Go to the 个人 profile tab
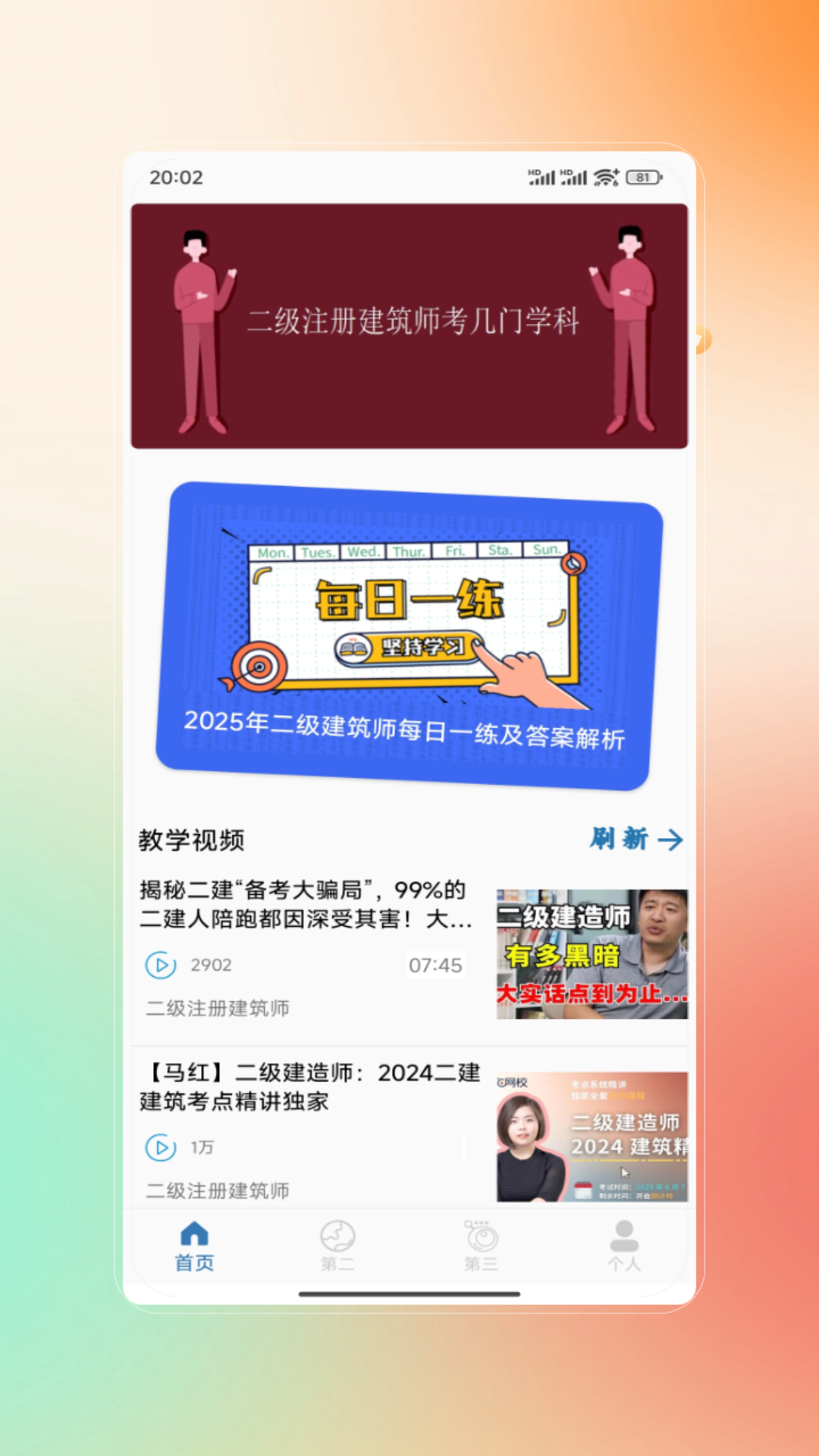Viewport: 819px width, 1456px height. point(624,1246)
